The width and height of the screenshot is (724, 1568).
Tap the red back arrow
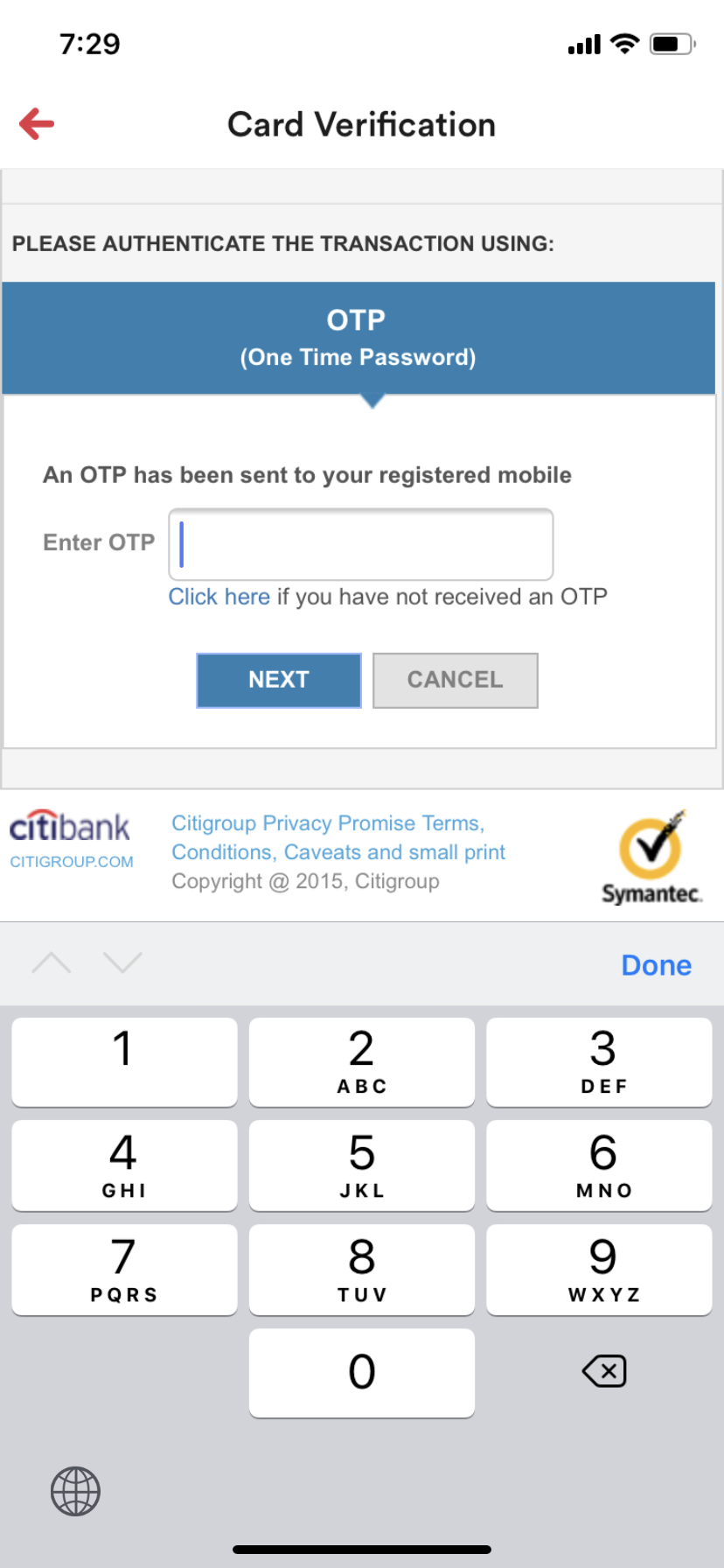pos(35,123)
